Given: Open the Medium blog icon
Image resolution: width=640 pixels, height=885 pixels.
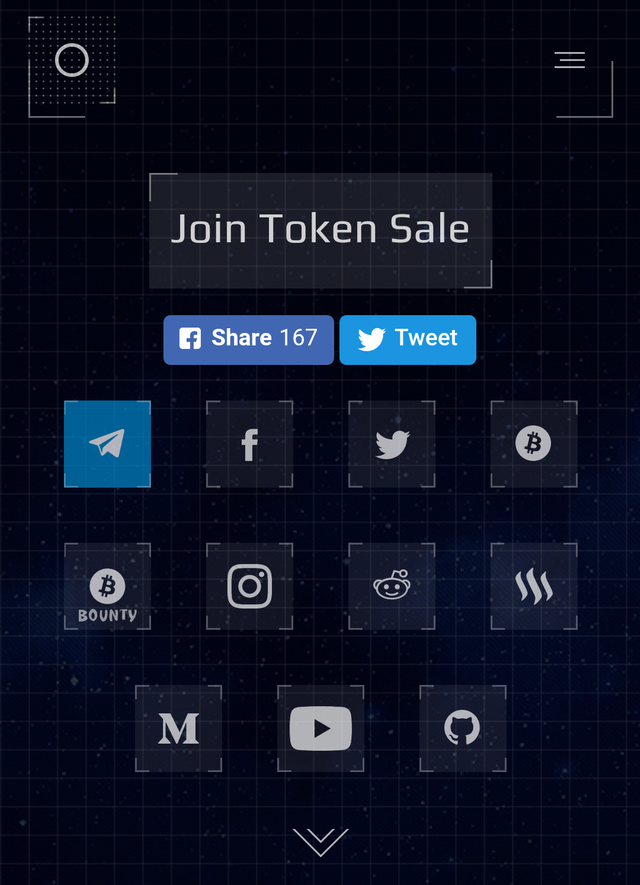Looking at the screenshot, I should [178, 729].
